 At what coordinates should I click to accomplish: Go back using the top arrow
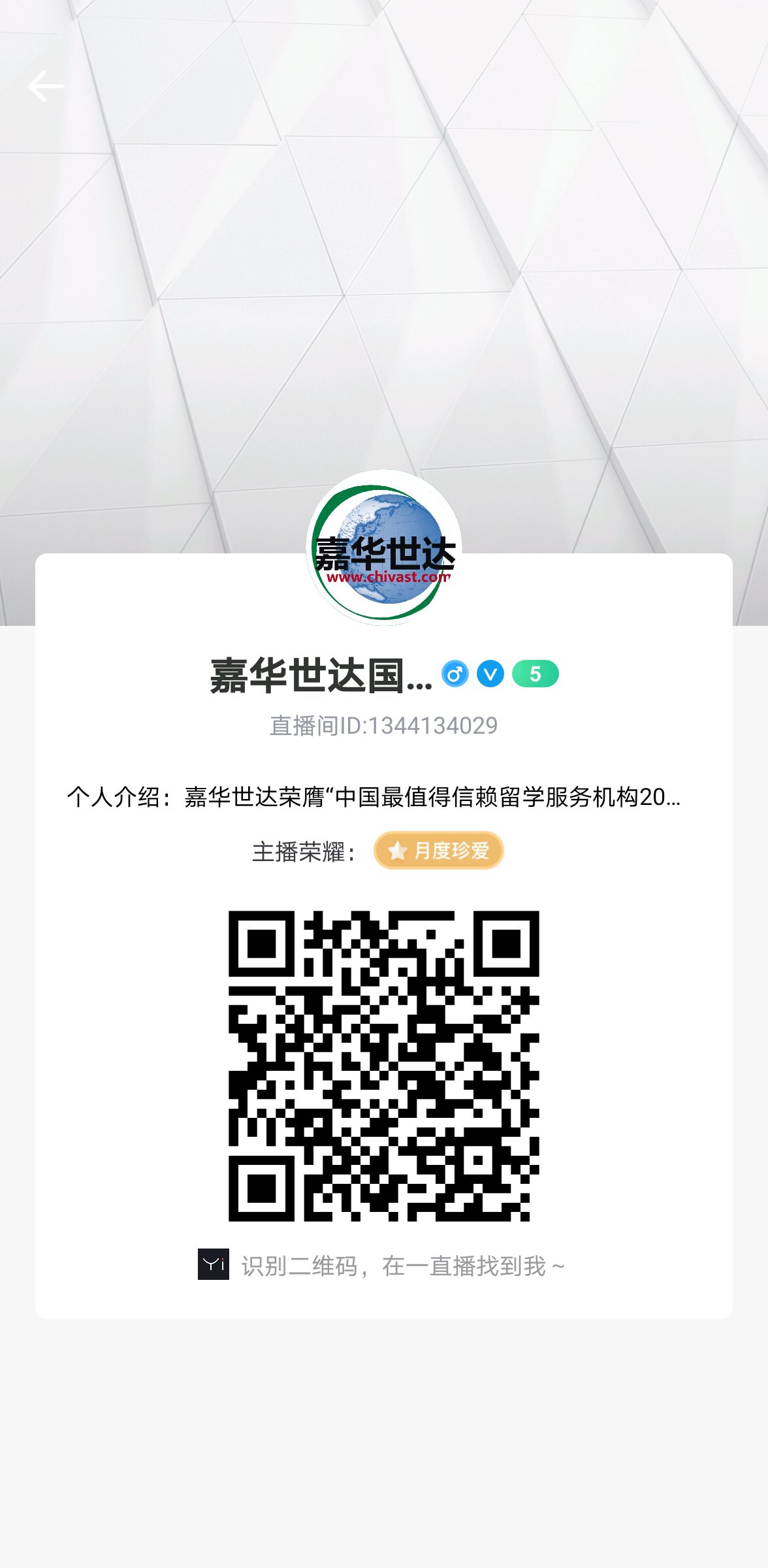click(x=46, y=86)
